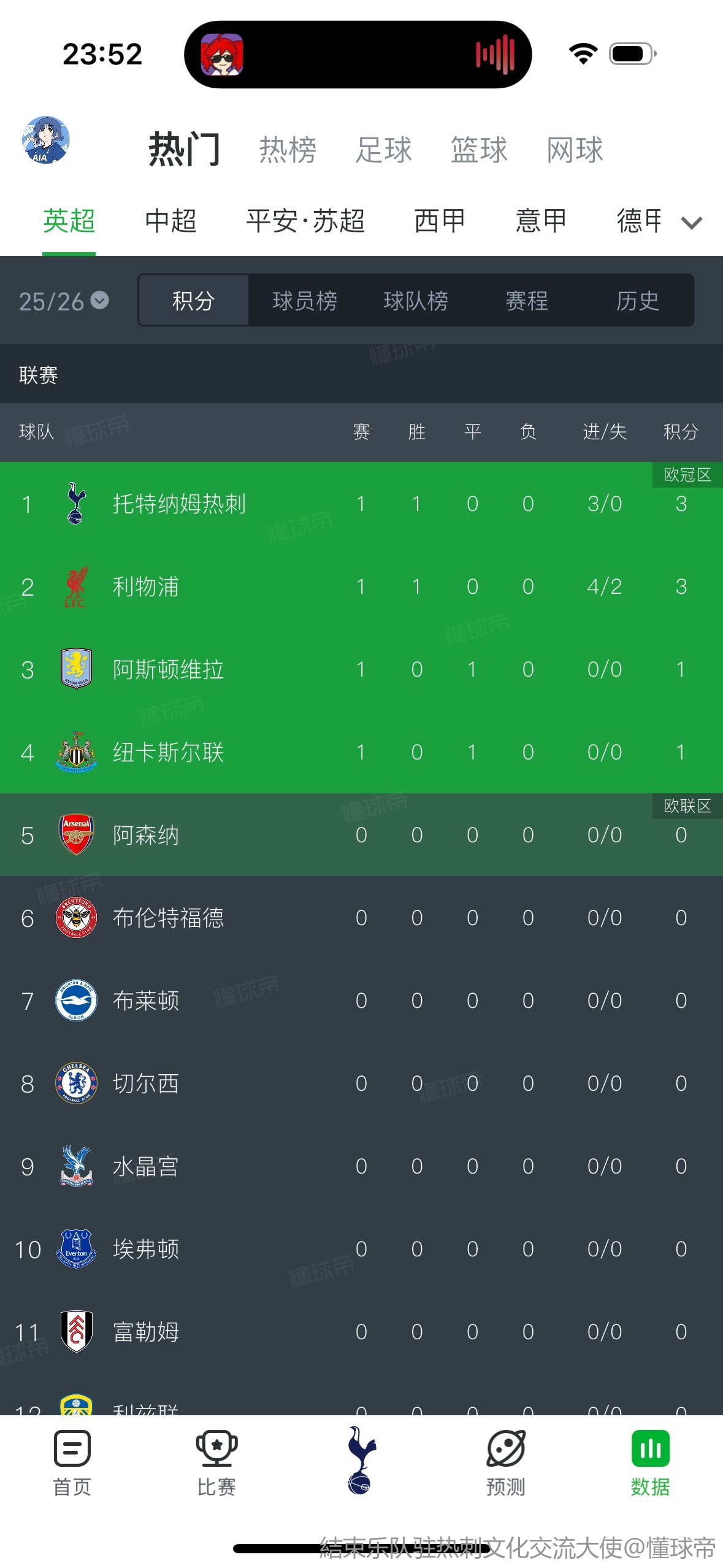Image resolution: width=723 pixels, height=1568 pixels.
Task: Select the 西甲 league tab
Action: [x=440, y=221]
